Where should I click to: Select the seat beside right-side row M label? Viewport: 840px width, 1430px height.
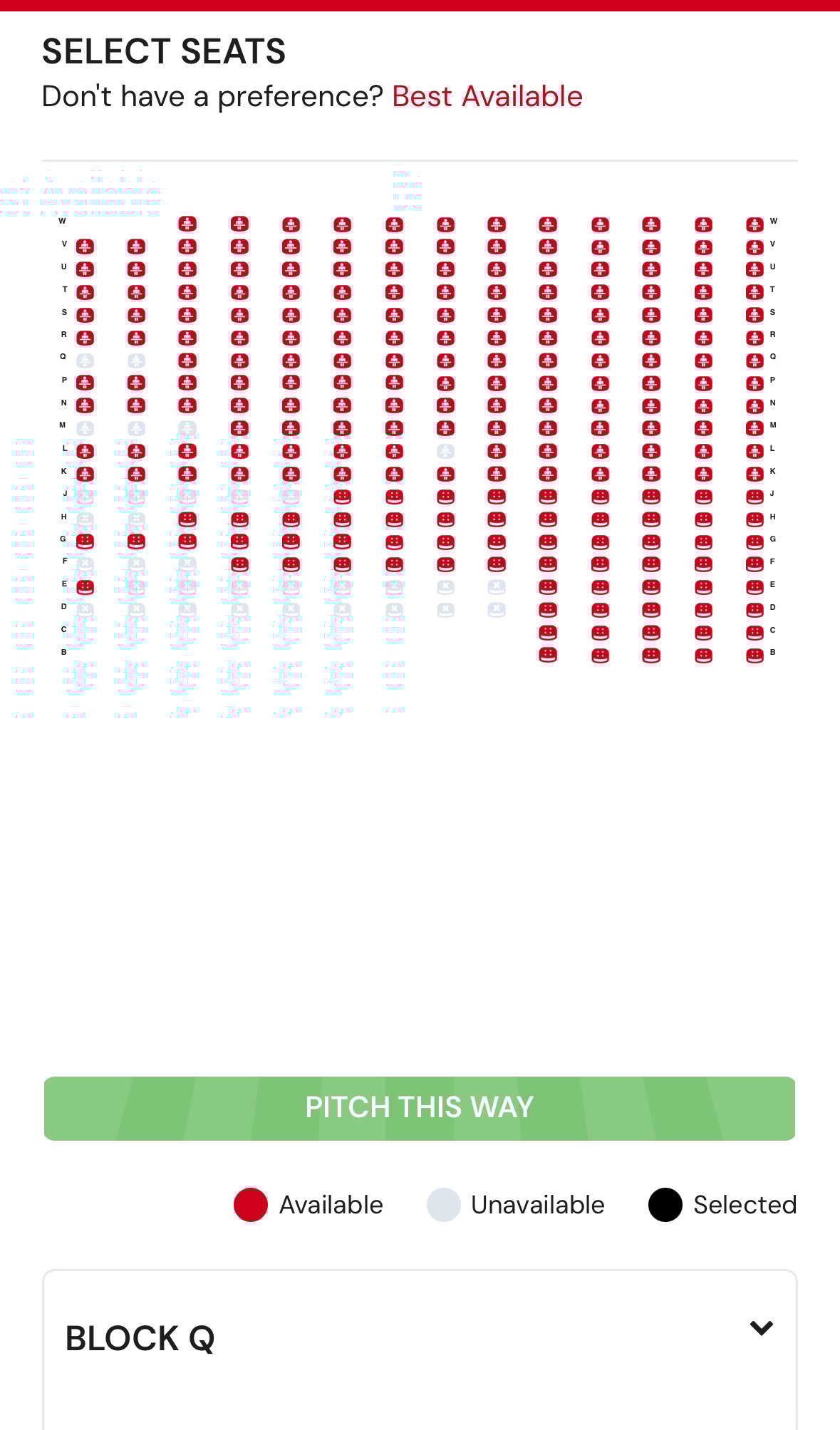tap(755, 428)
